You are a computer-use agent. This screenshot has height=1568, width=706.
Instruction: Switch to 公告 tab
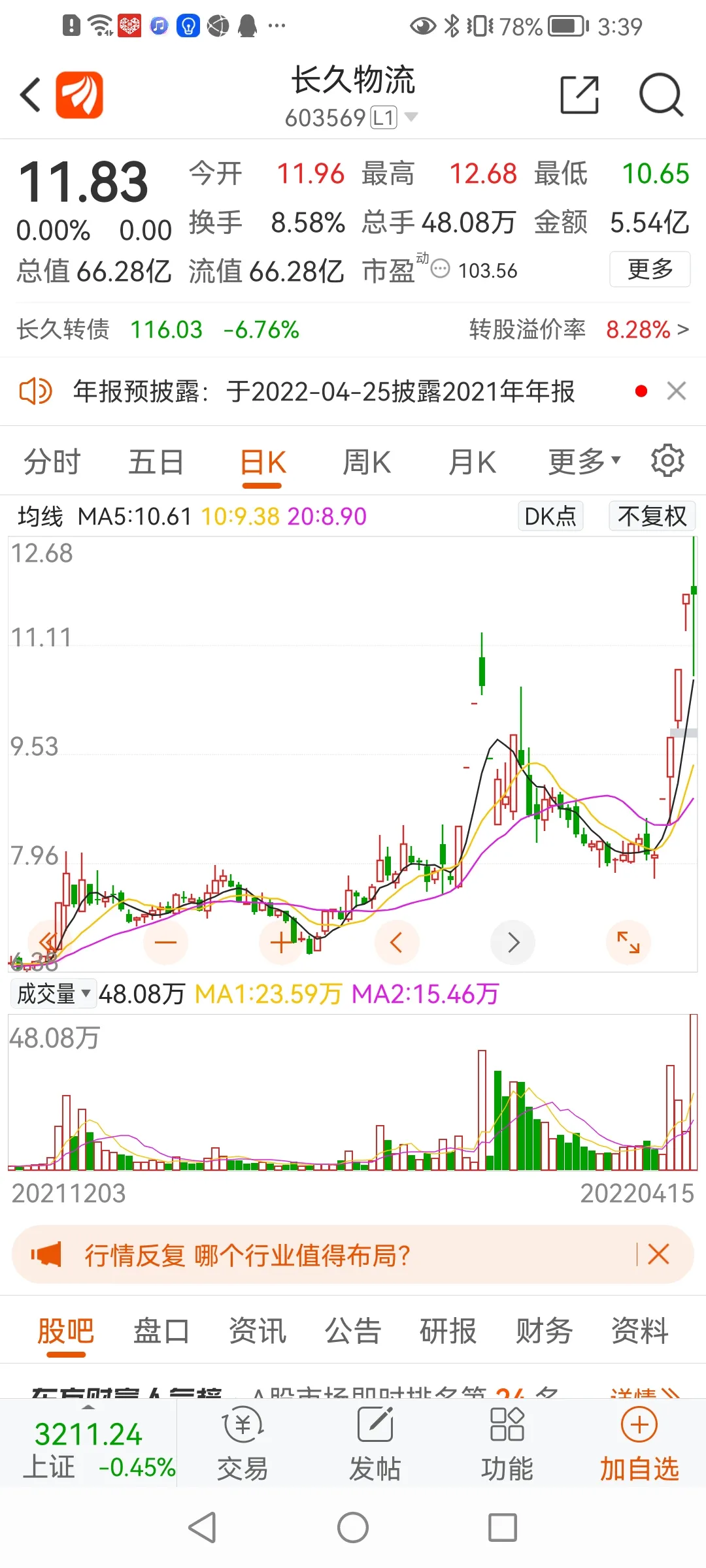[353, 1331]
